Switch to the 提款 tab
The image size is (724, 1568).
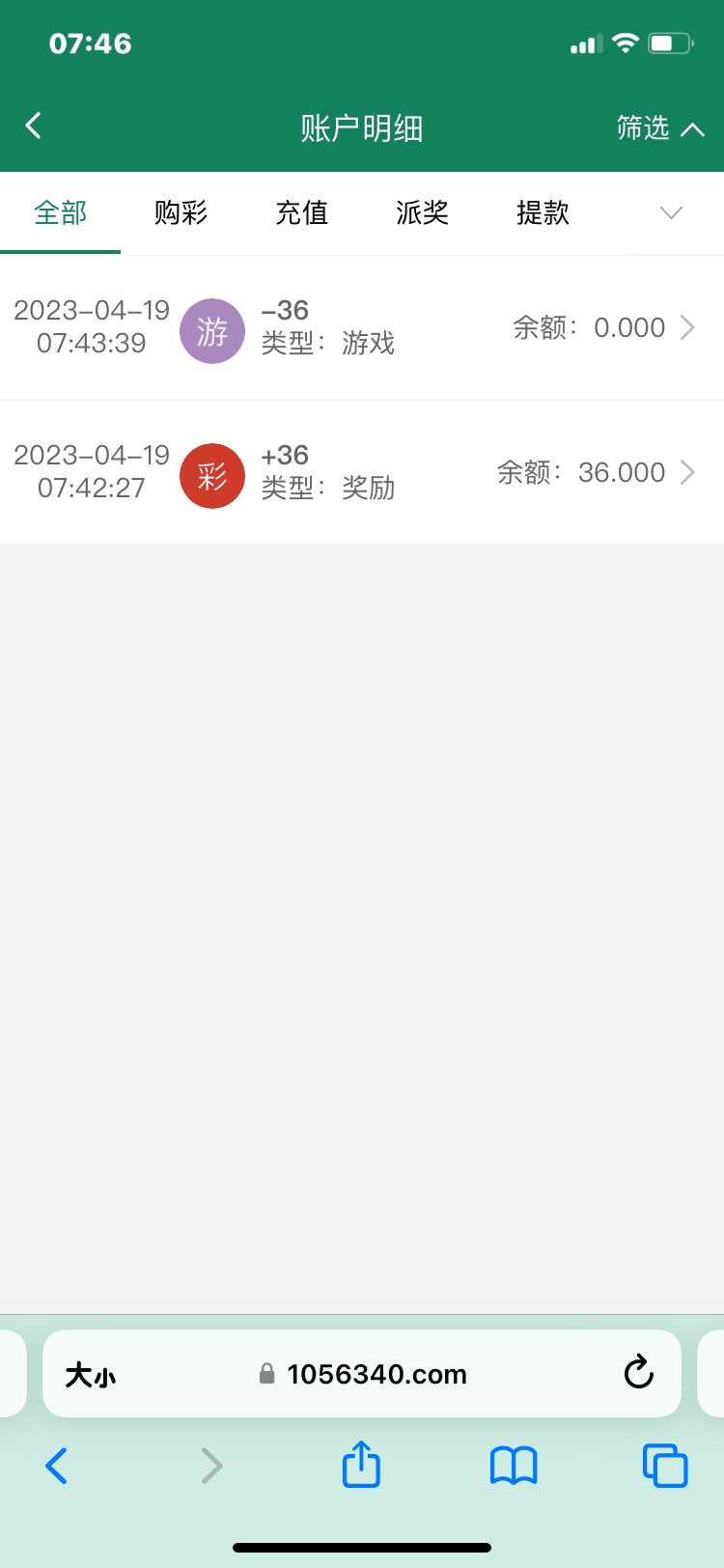(x=543, y=212)
